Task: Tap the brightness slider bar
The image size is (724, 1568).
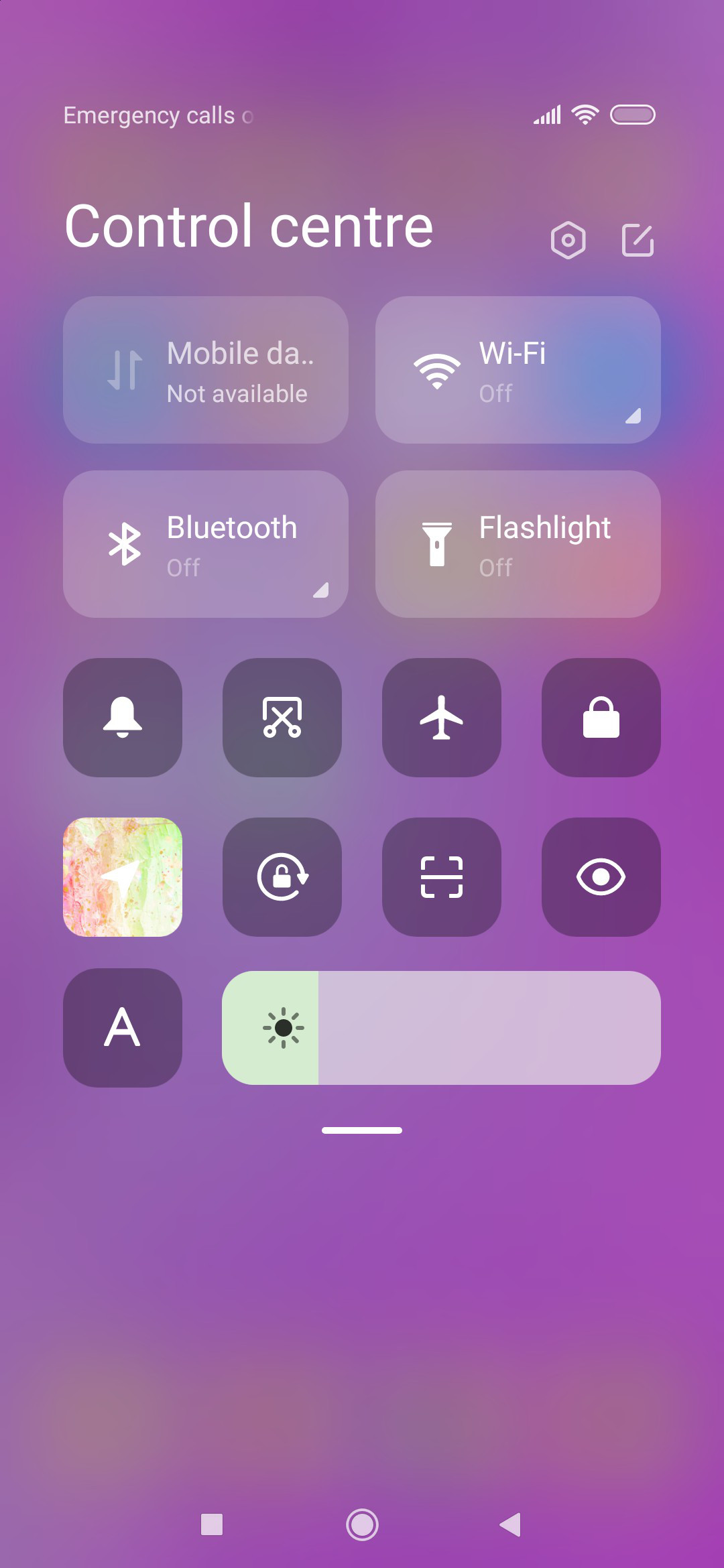Action: 441,1028
